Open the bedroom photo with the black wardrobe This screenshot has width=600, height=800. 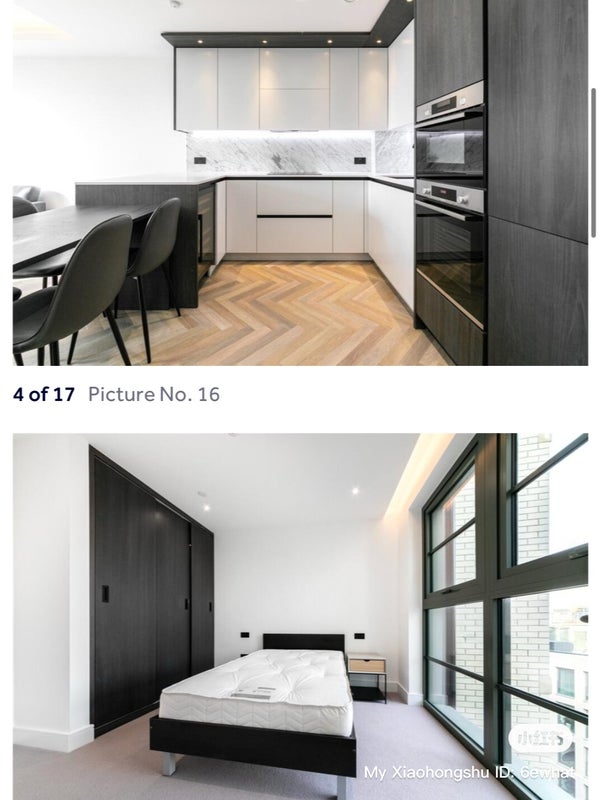coord(300,615)
